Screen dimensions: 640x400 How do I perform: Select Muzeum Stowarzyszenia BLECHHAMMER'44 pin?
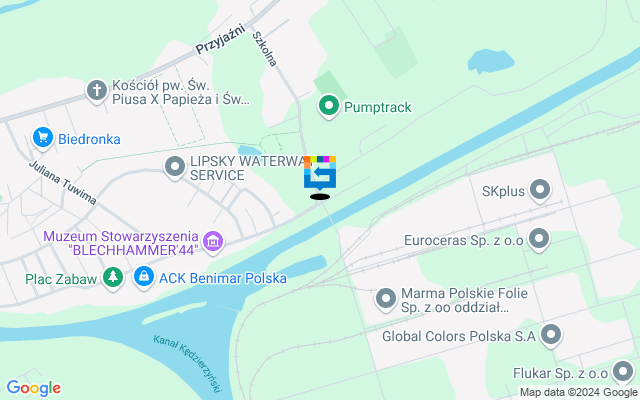(x=212, y=241)
